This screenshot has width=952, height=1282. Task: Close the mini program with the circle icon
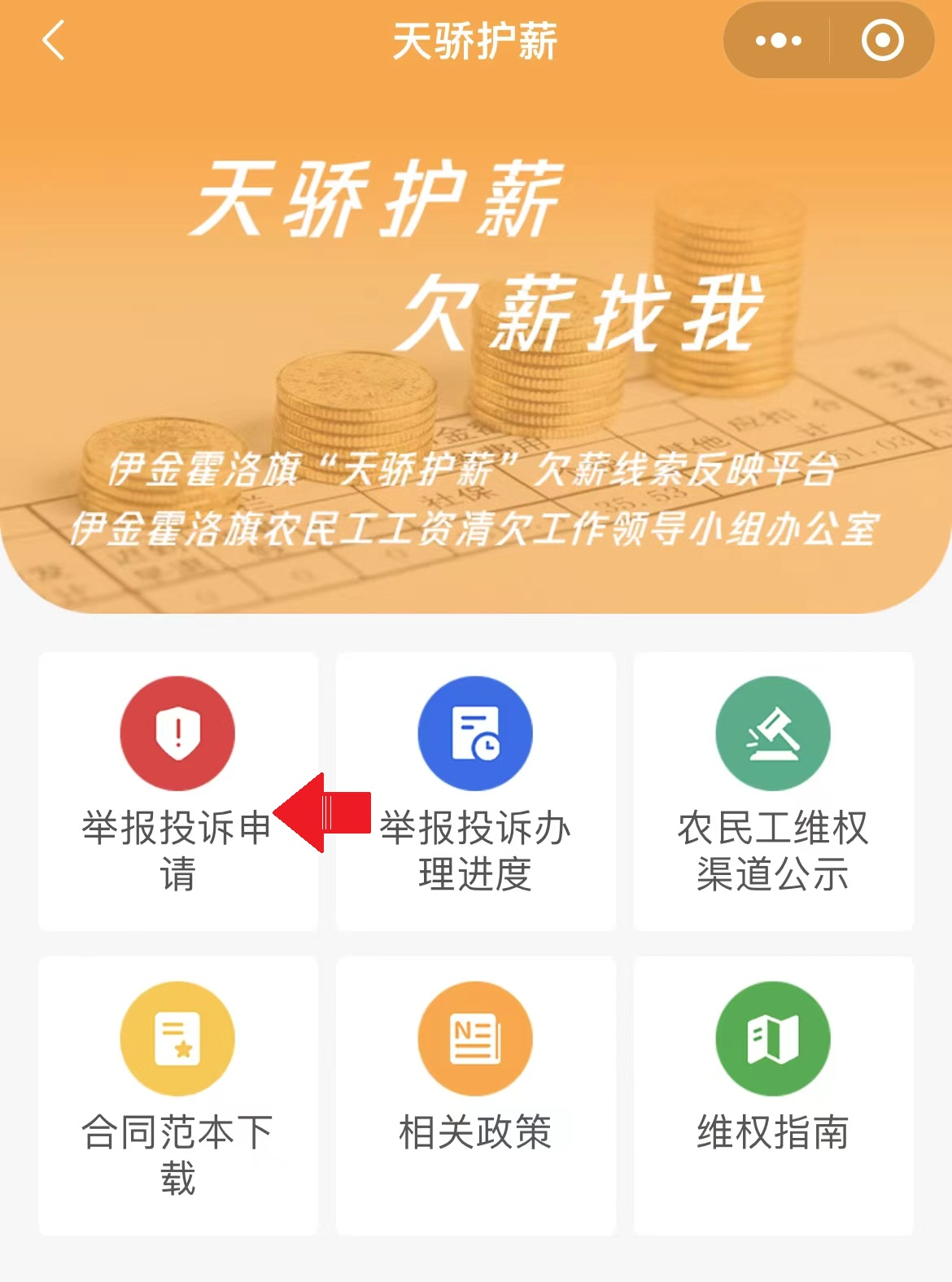coord(883,41)
